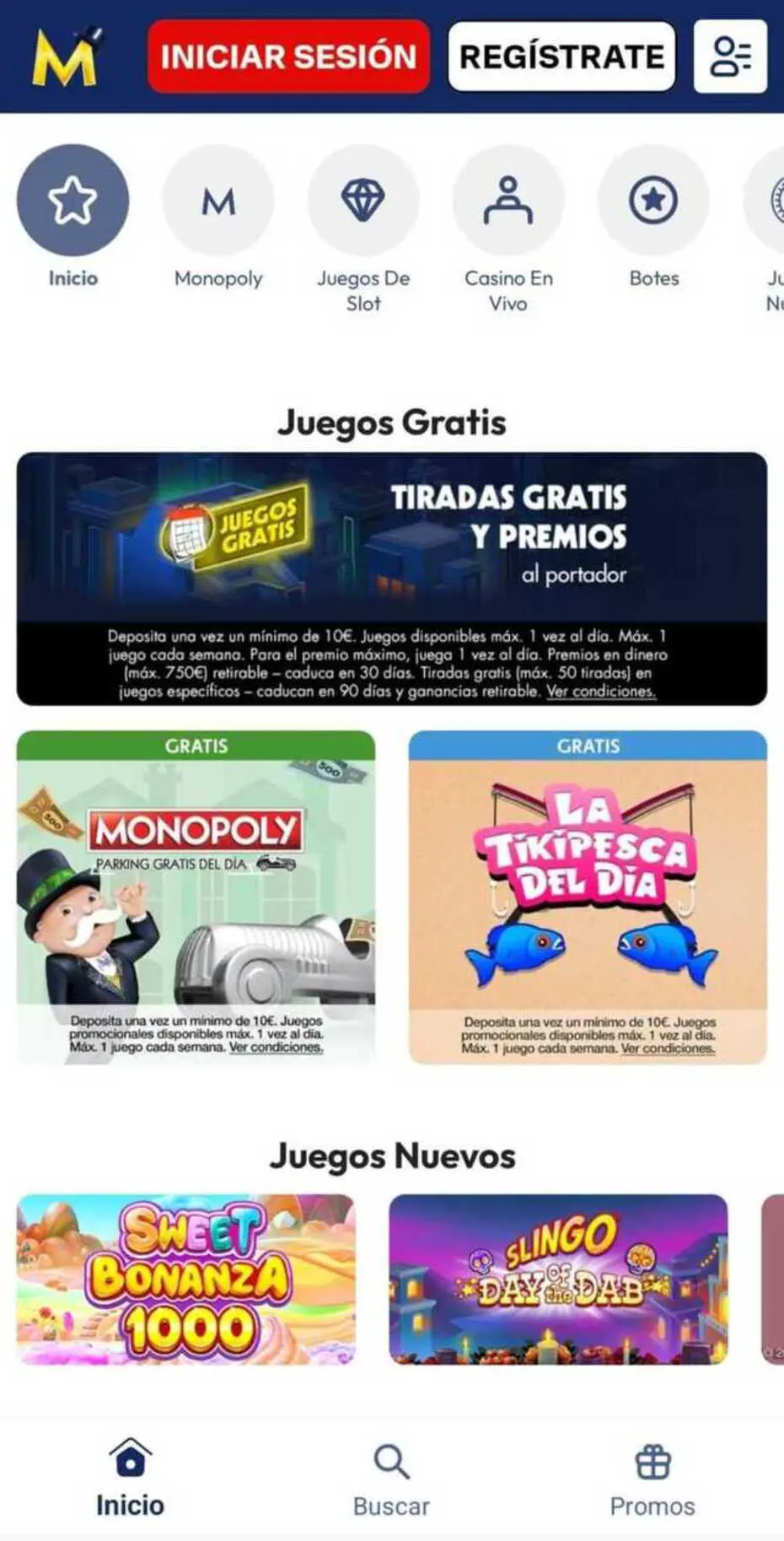Open the Casino En Vivo dealer icon
Image resolution: width=784 pixels, height=1541 pixels.
[x=508, y=200]
